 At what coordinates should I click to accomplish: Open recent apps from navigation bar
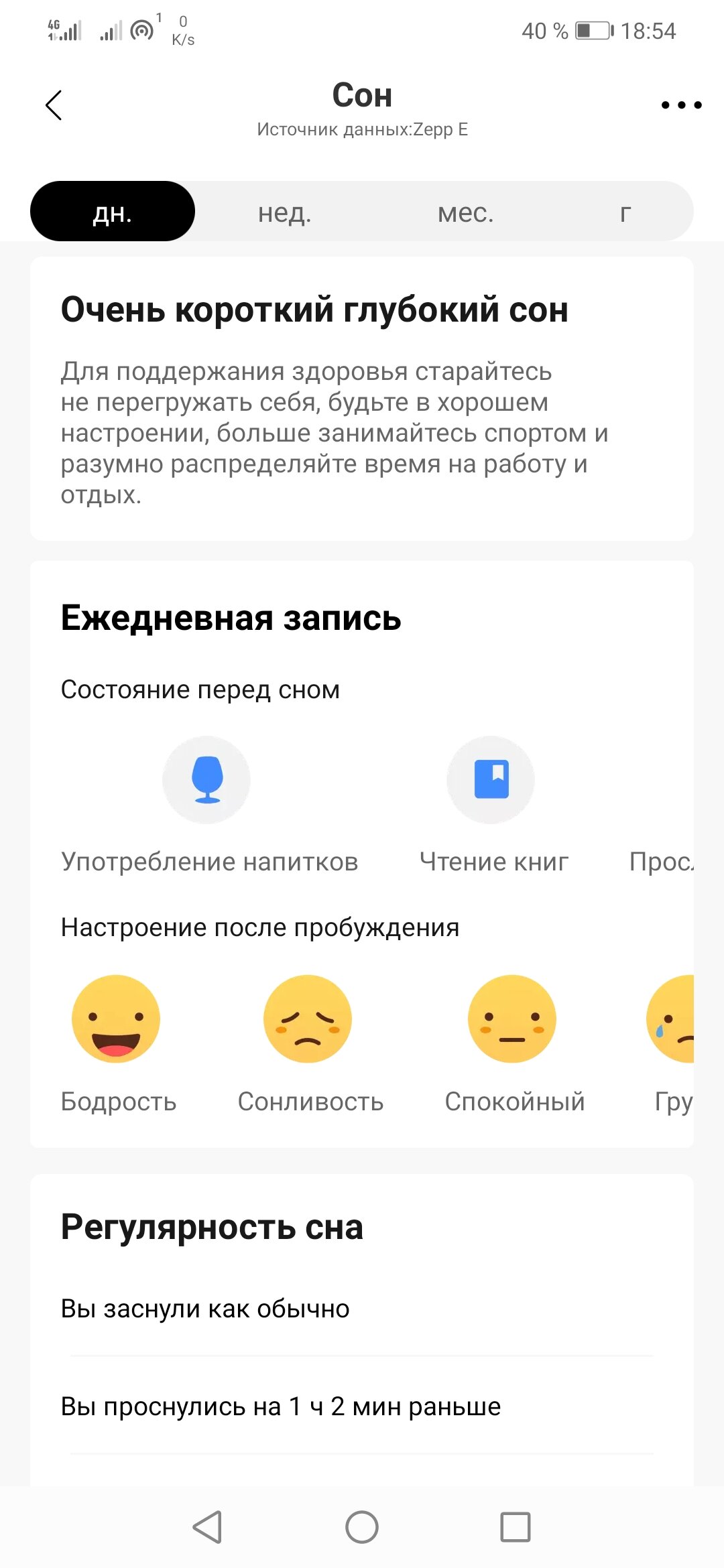(516, 1527)
